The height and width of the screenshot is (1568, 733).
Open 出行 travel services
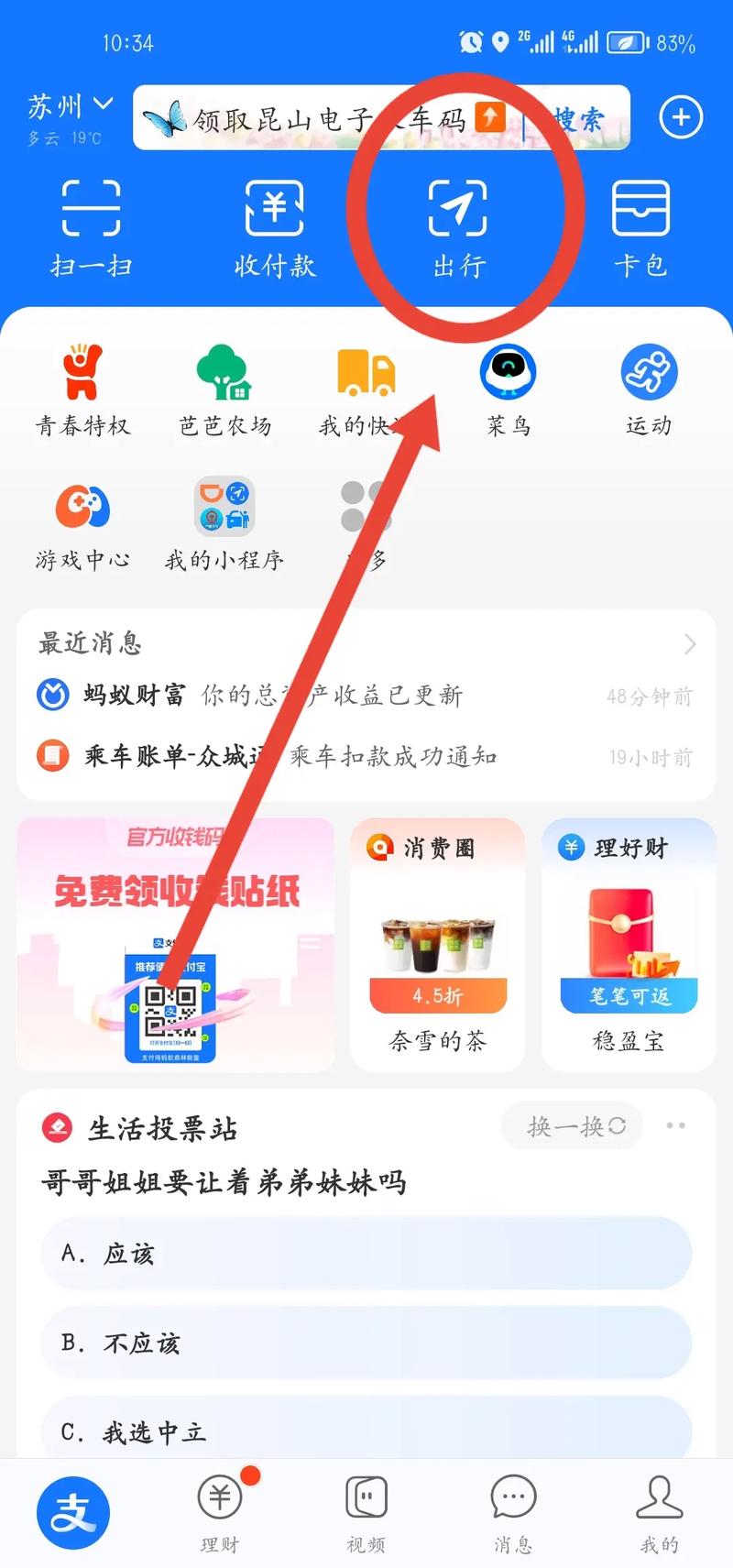[x=458, y=227]
